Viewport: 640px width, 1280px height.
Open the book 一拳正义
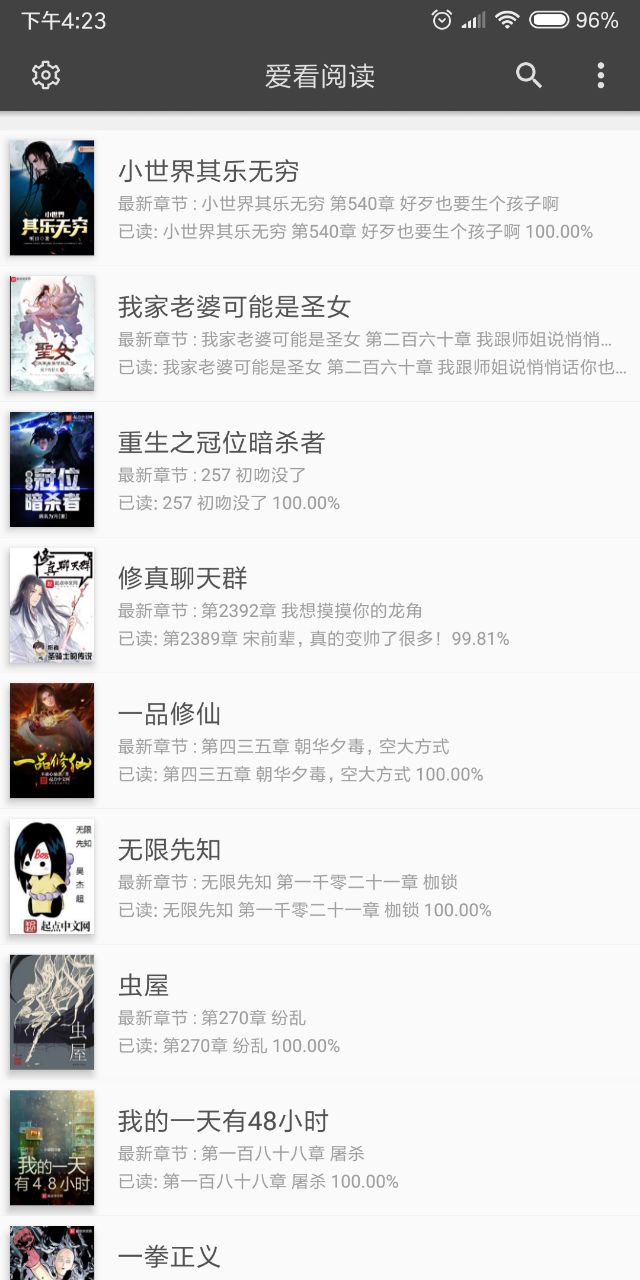(320, 1256)
